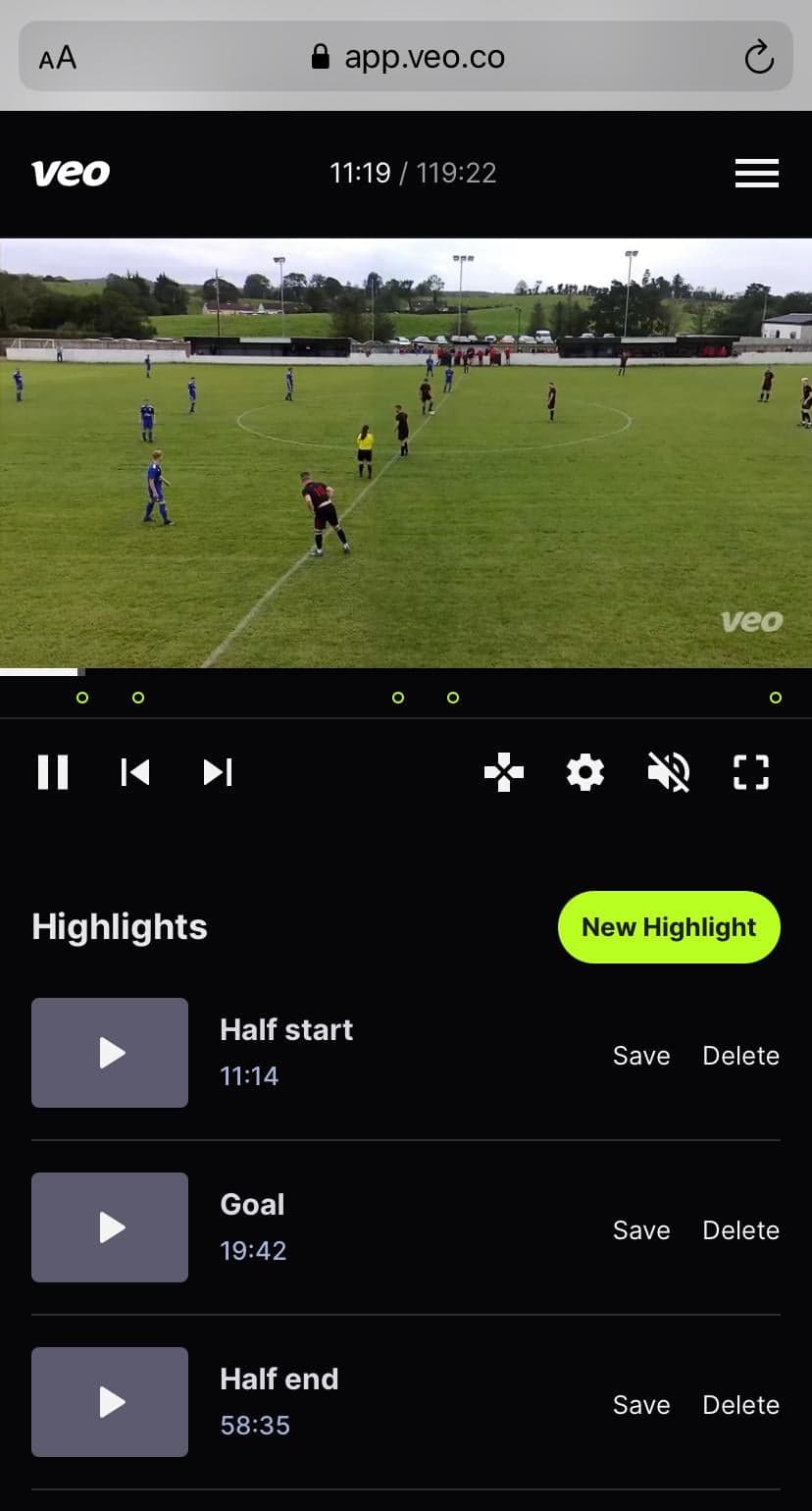
Task: Delete the Half start highlight
Action: point(740,1056)
